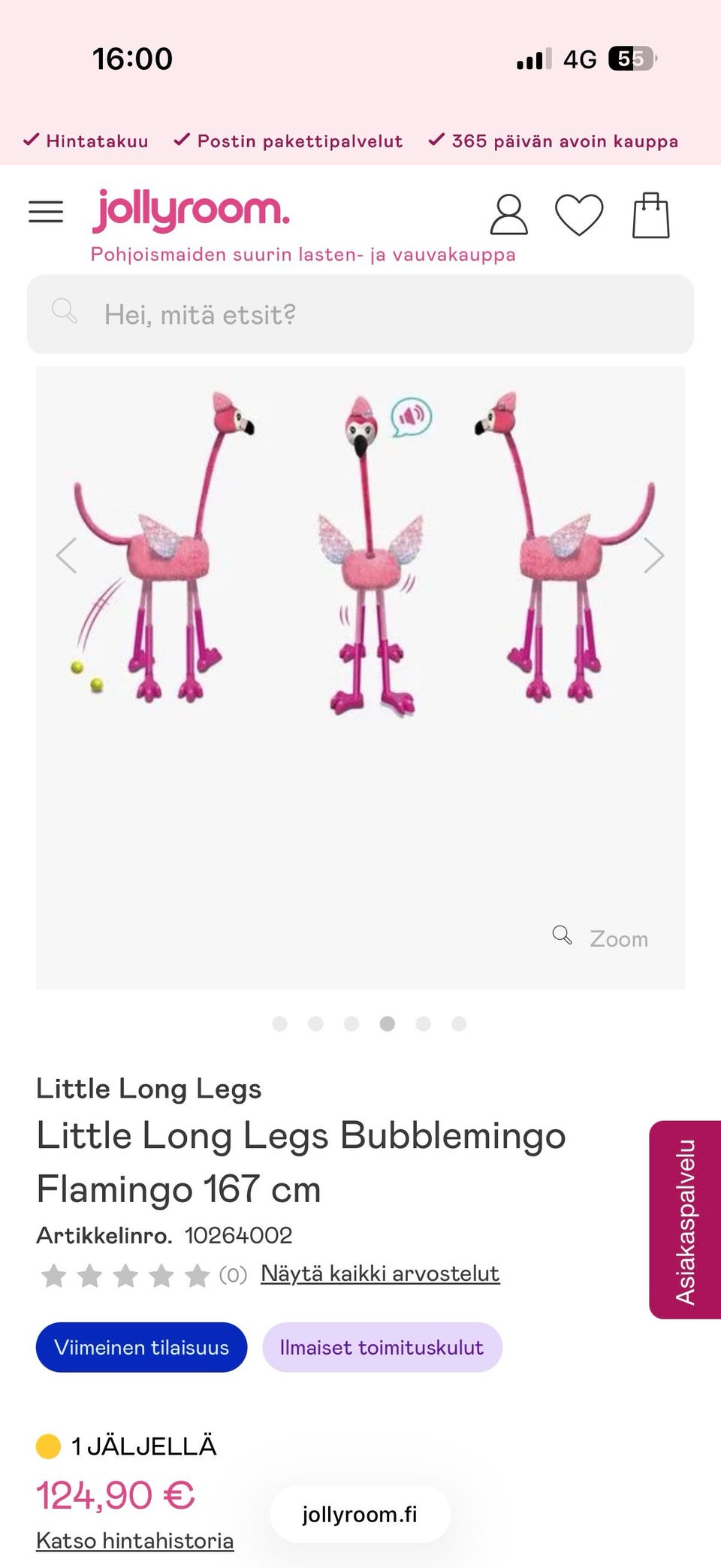The image size is (721, 1568).
Task: View 'Katso hintahistoria' price history
Action: point(135,1541)
